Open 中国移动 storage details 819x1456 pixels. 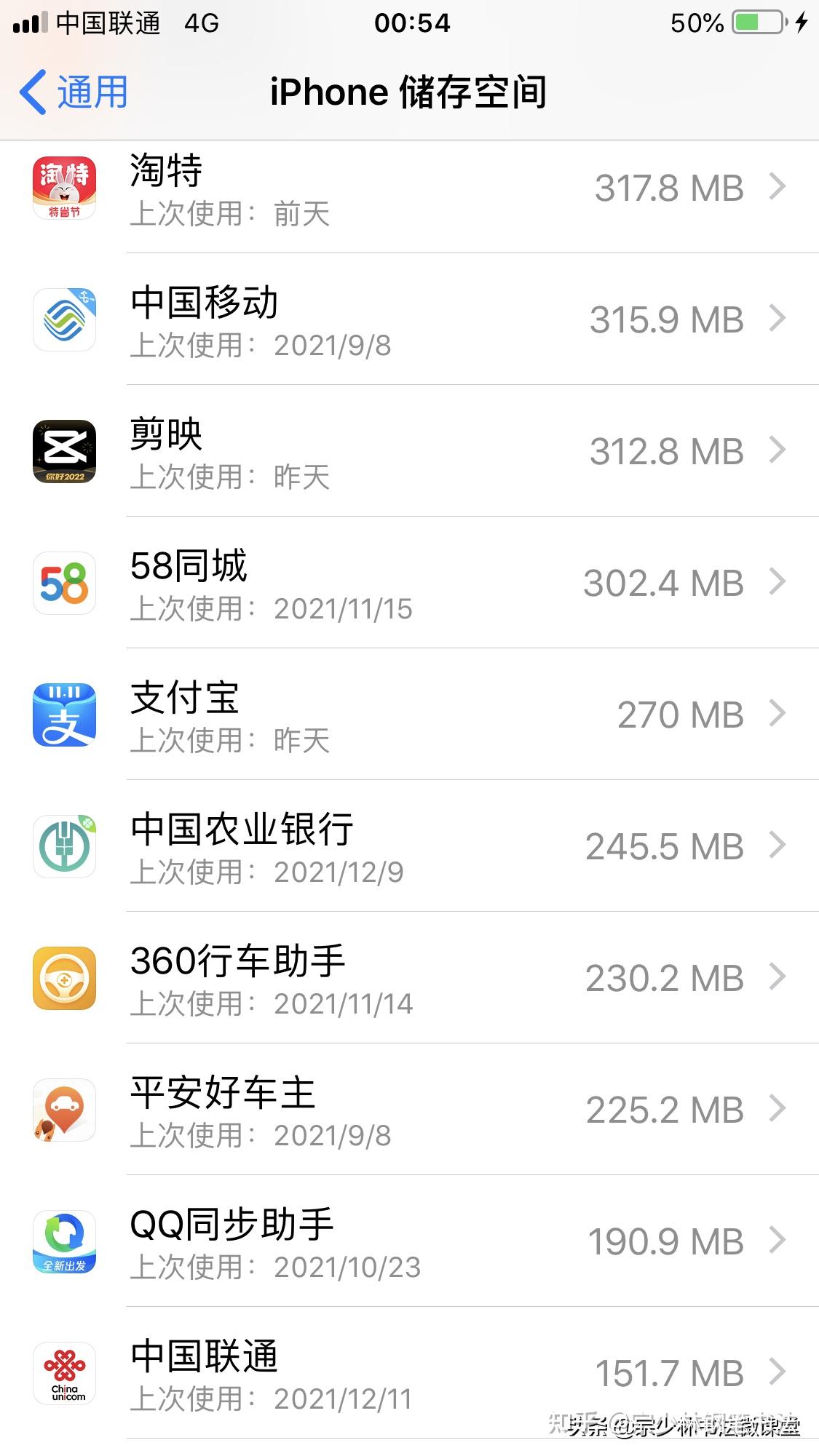tap(409, 320)
